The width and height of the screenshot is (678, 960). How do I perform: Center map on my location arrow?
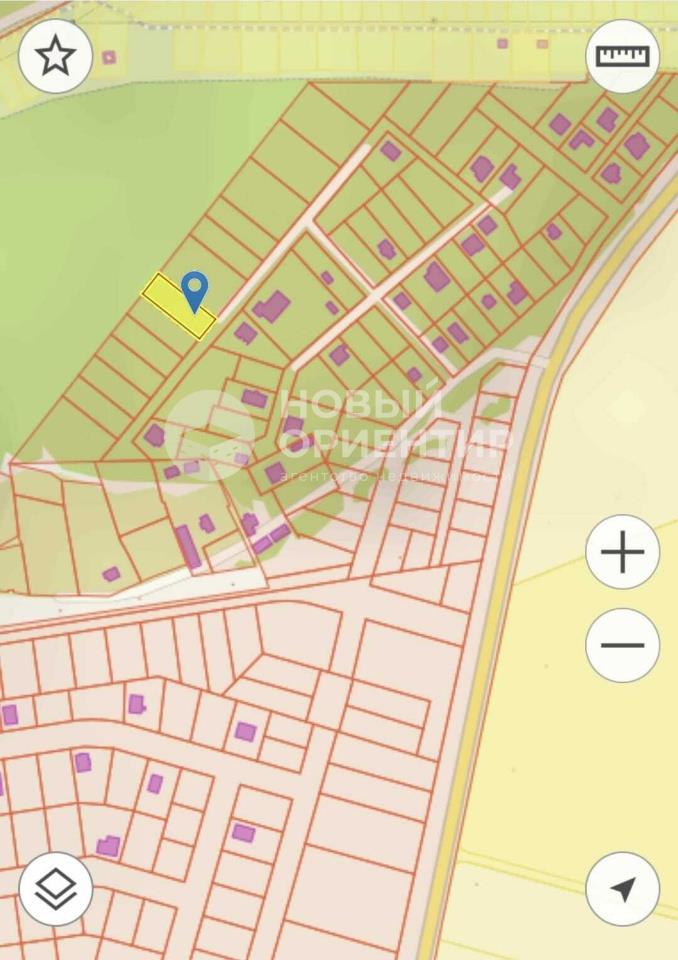click(622, 888)
